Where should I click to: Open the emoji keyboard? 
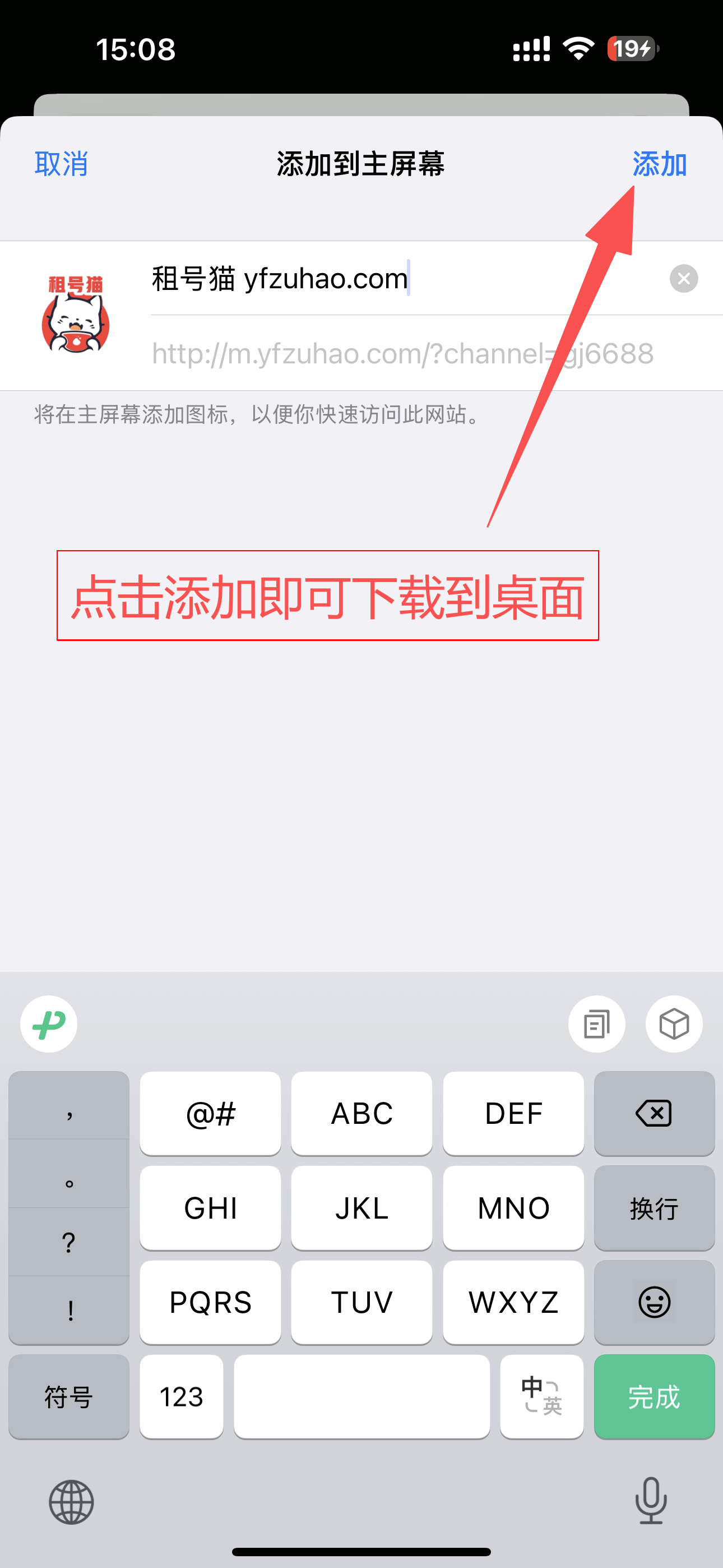coord(654,1302)
